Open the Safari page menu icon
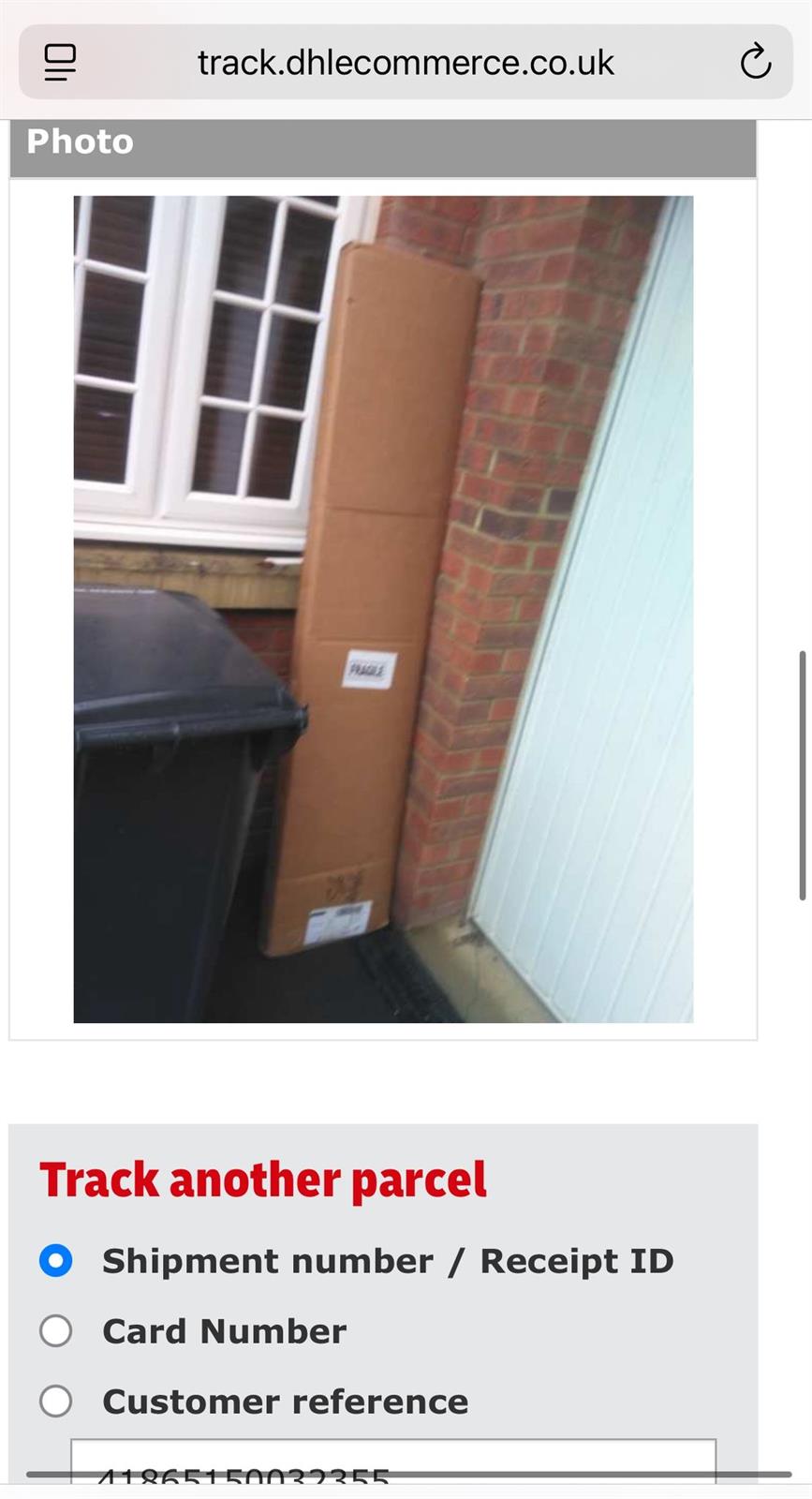This screenshot has width=812, height=1499. click(61, 63)
